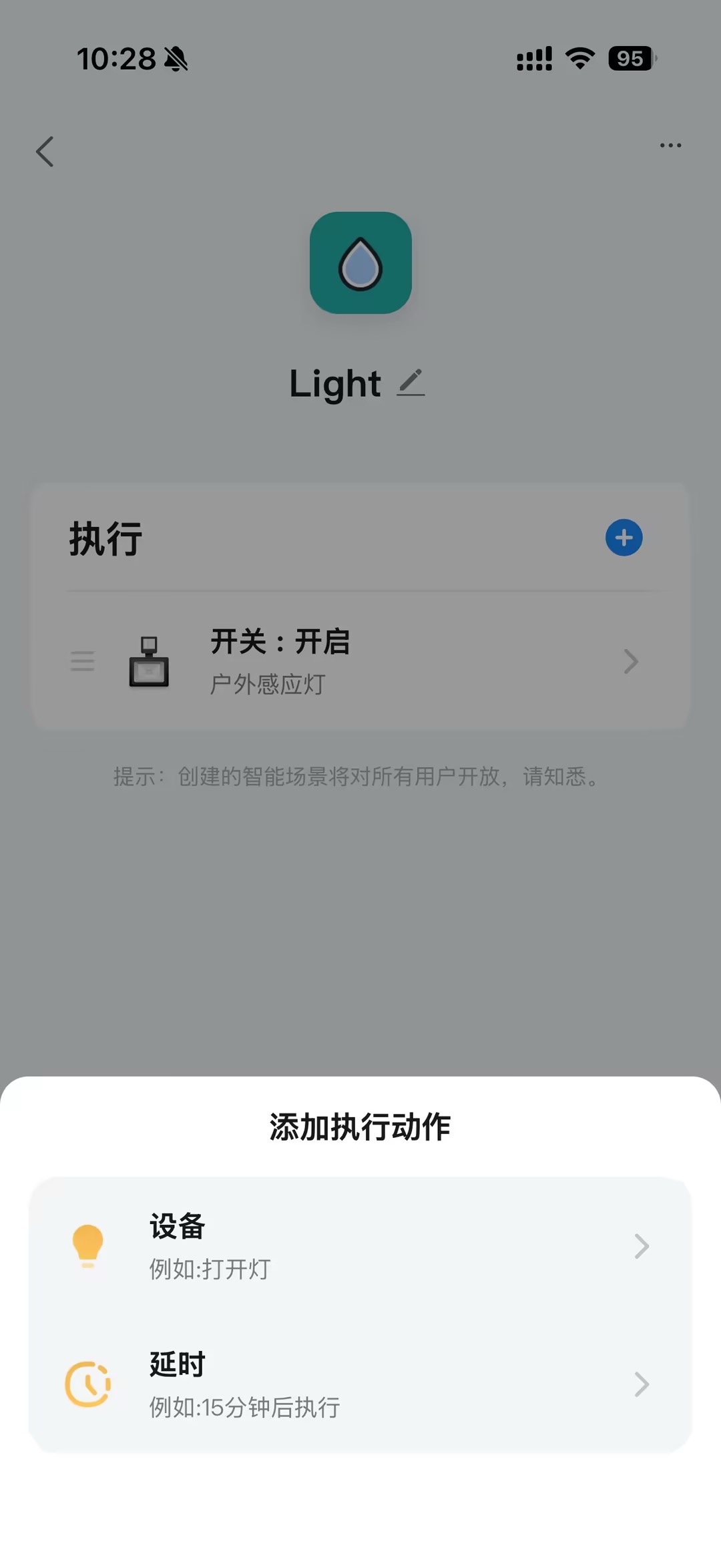This screenshot has height=1568, width=721.
Task: Open the 开关：开启 action settings row
Action: click(x=360, y=662)
